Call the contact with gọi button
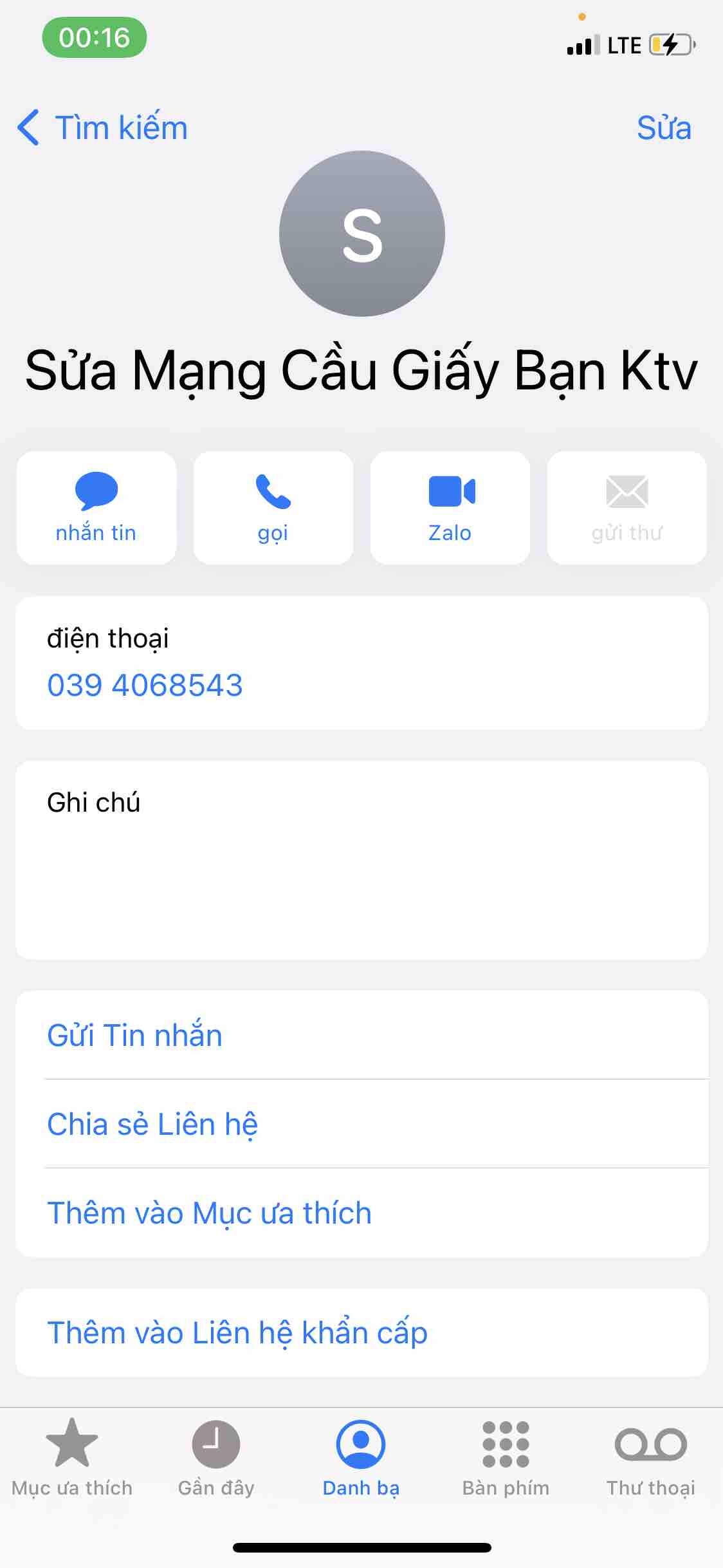Viewport: 723px width, 1568px height. (x=273, y=508)
